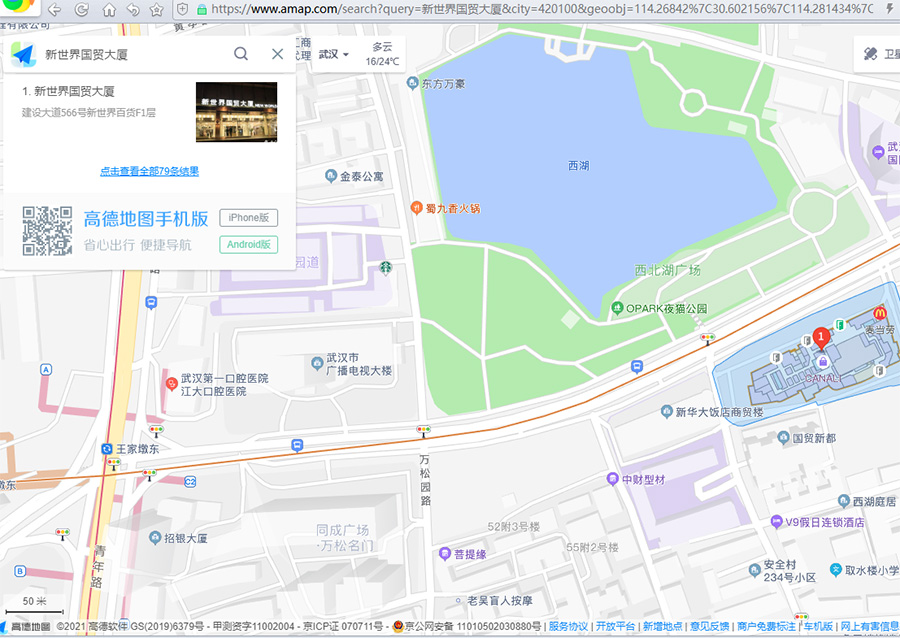Clear the search with the X button
This screenshot has height=638, width=900.
pyautogui.click(x=278, y=54)
